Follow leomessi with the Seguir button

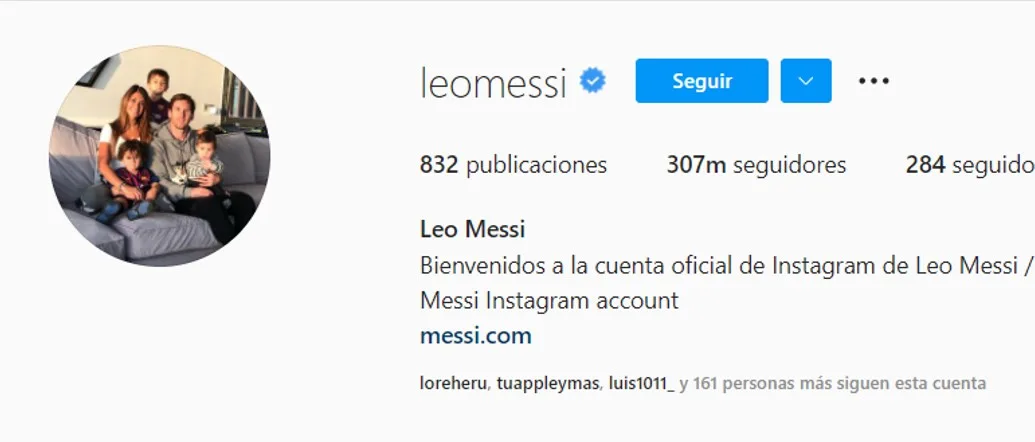[x=702, y=80]
